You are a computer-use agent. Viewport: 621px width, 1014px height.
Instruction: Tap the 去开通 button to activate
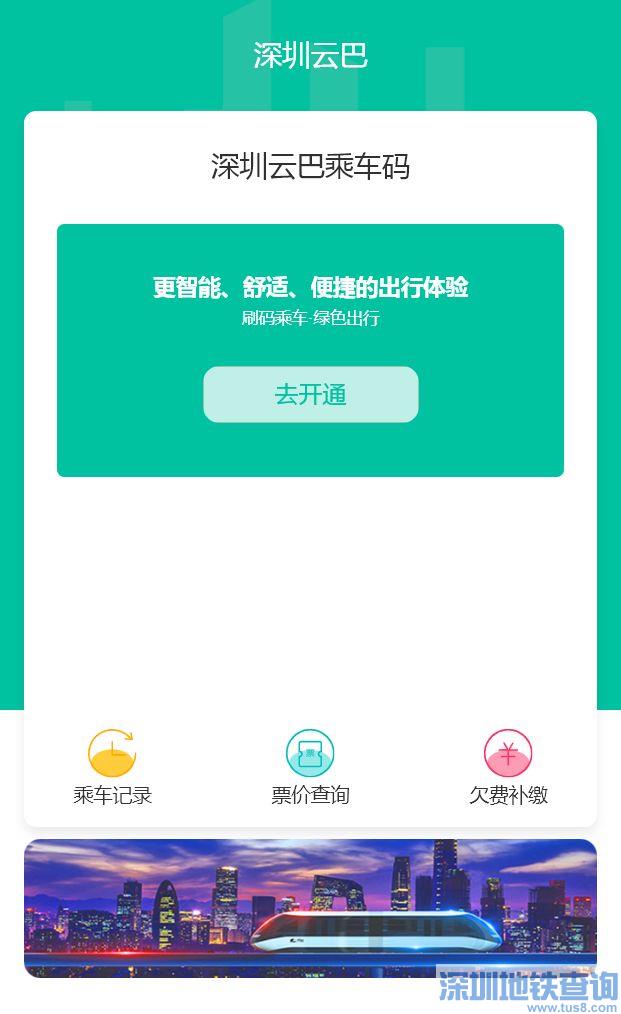pos(310,394)
